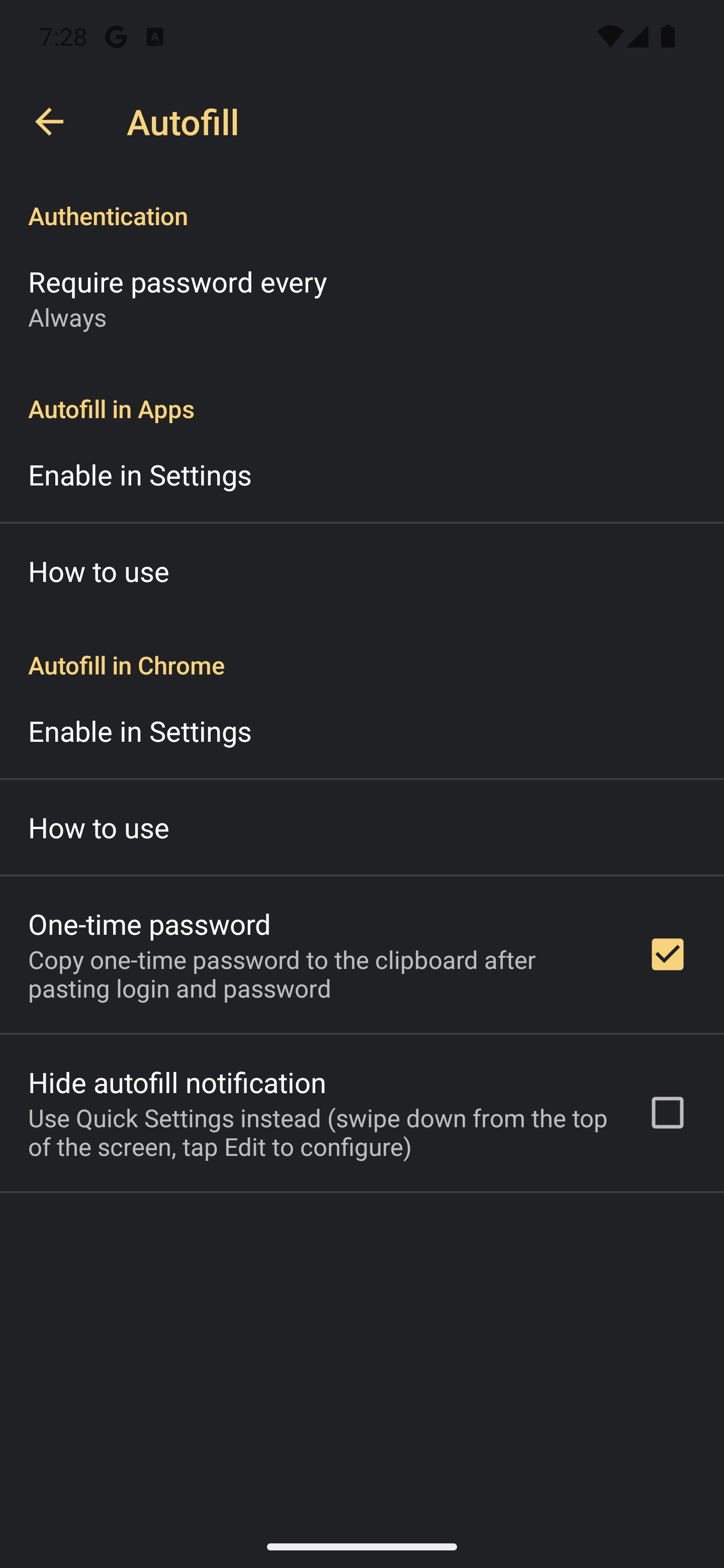
Task: Go back from the Autofill screen
Action: click(x=49, y=122)
